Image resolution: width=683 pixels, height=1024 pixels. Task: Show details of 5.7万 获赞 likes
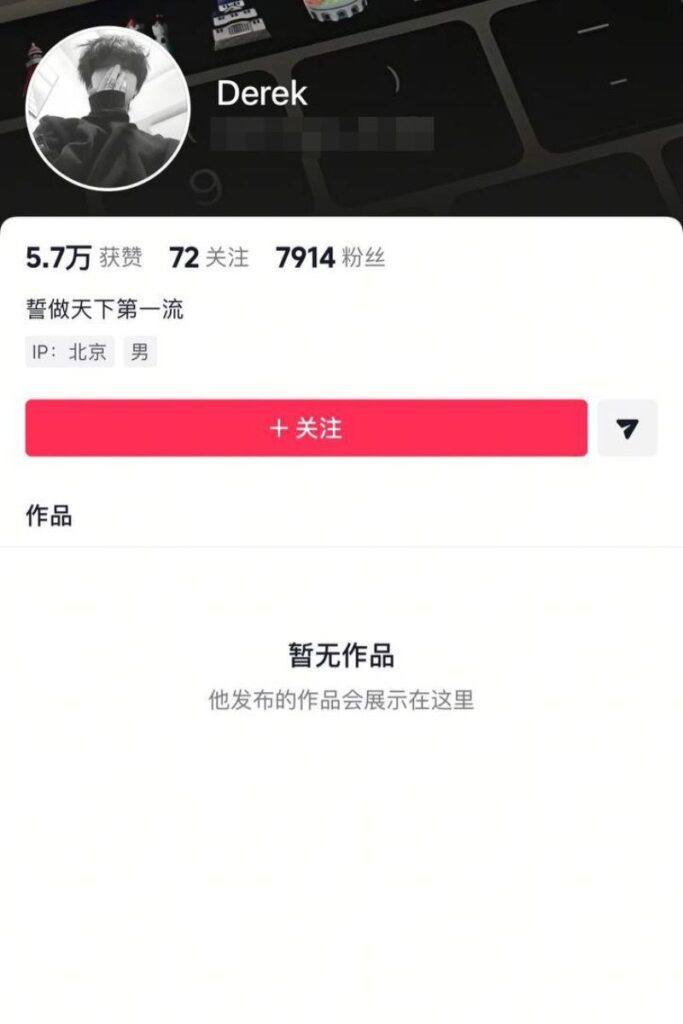[x=84, y=258]
